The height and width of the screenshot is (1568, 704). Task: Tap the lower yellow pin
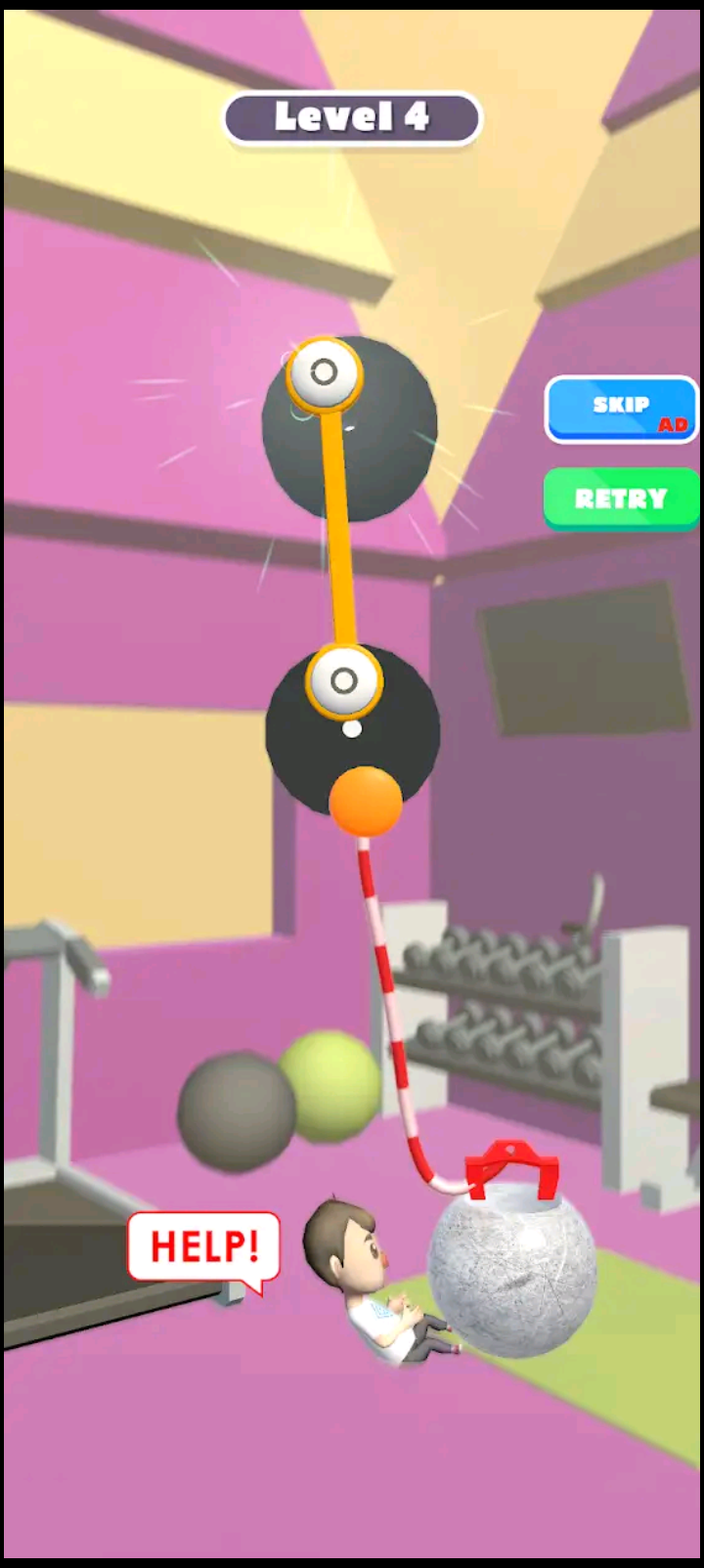coord(343,679)
